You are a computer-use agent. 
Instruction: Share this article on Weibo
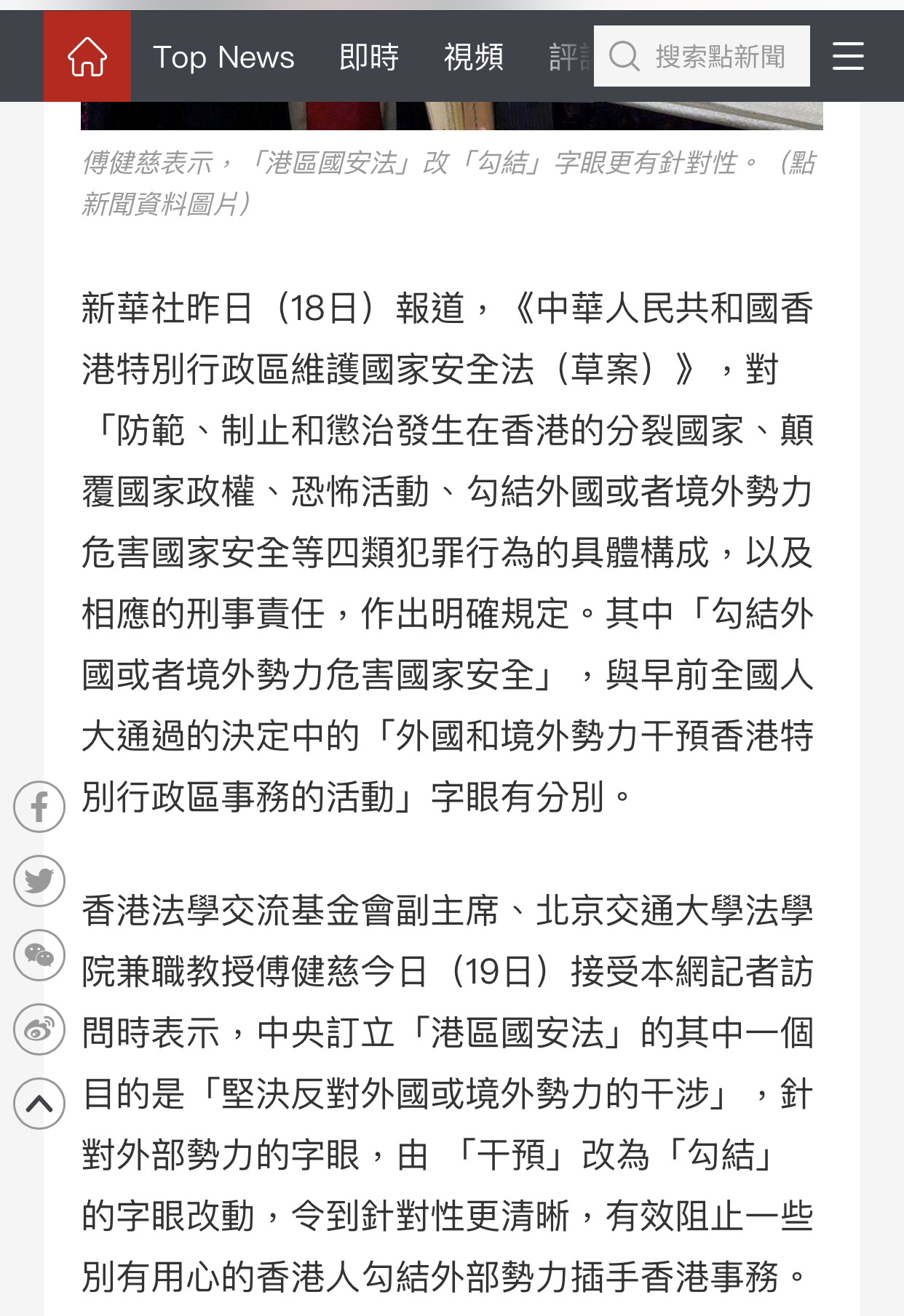(x=39, y=1029)
